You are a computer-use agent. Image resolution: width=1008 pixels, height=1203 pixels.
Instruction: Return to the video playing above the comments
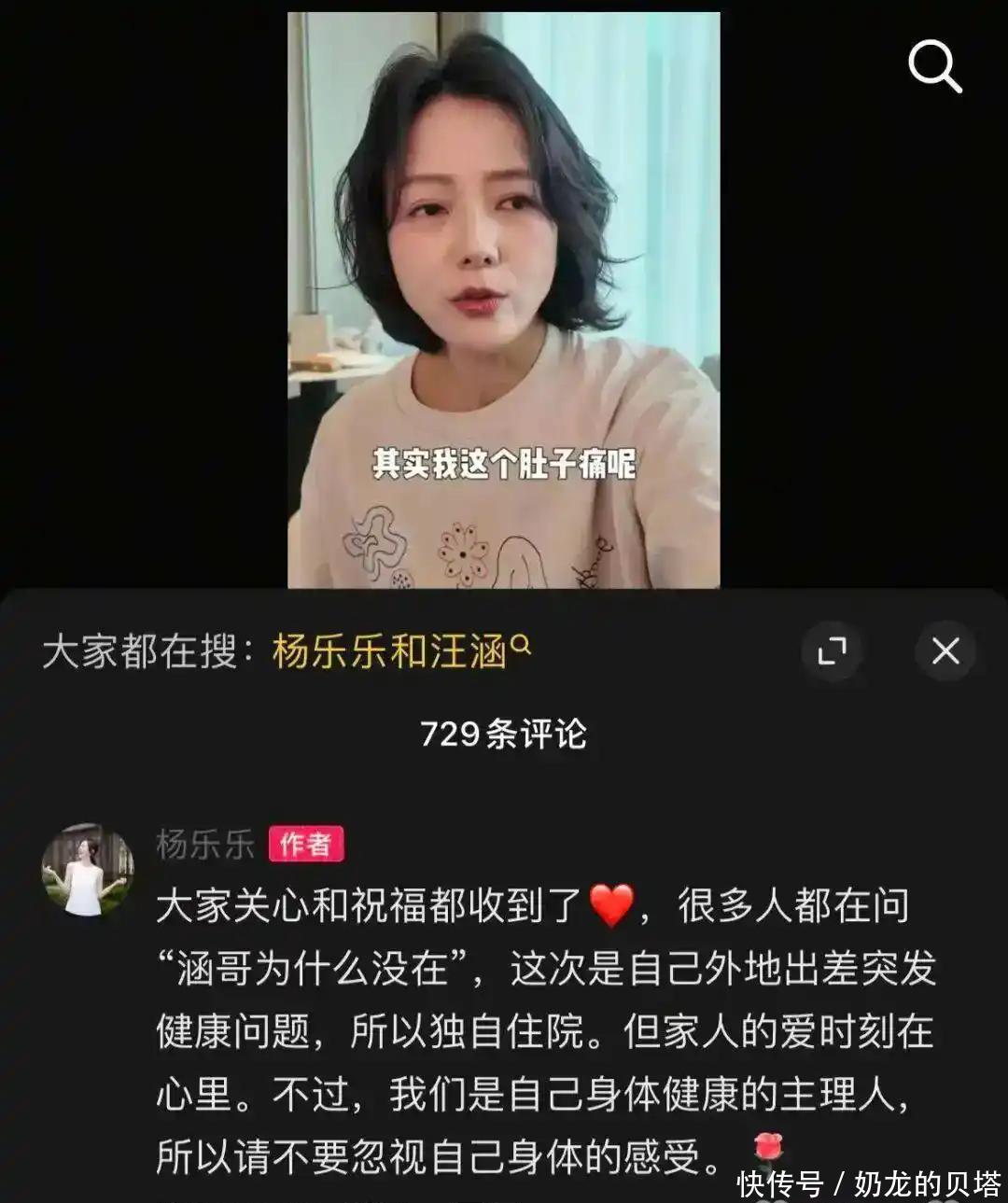click(x=503, y=299)
